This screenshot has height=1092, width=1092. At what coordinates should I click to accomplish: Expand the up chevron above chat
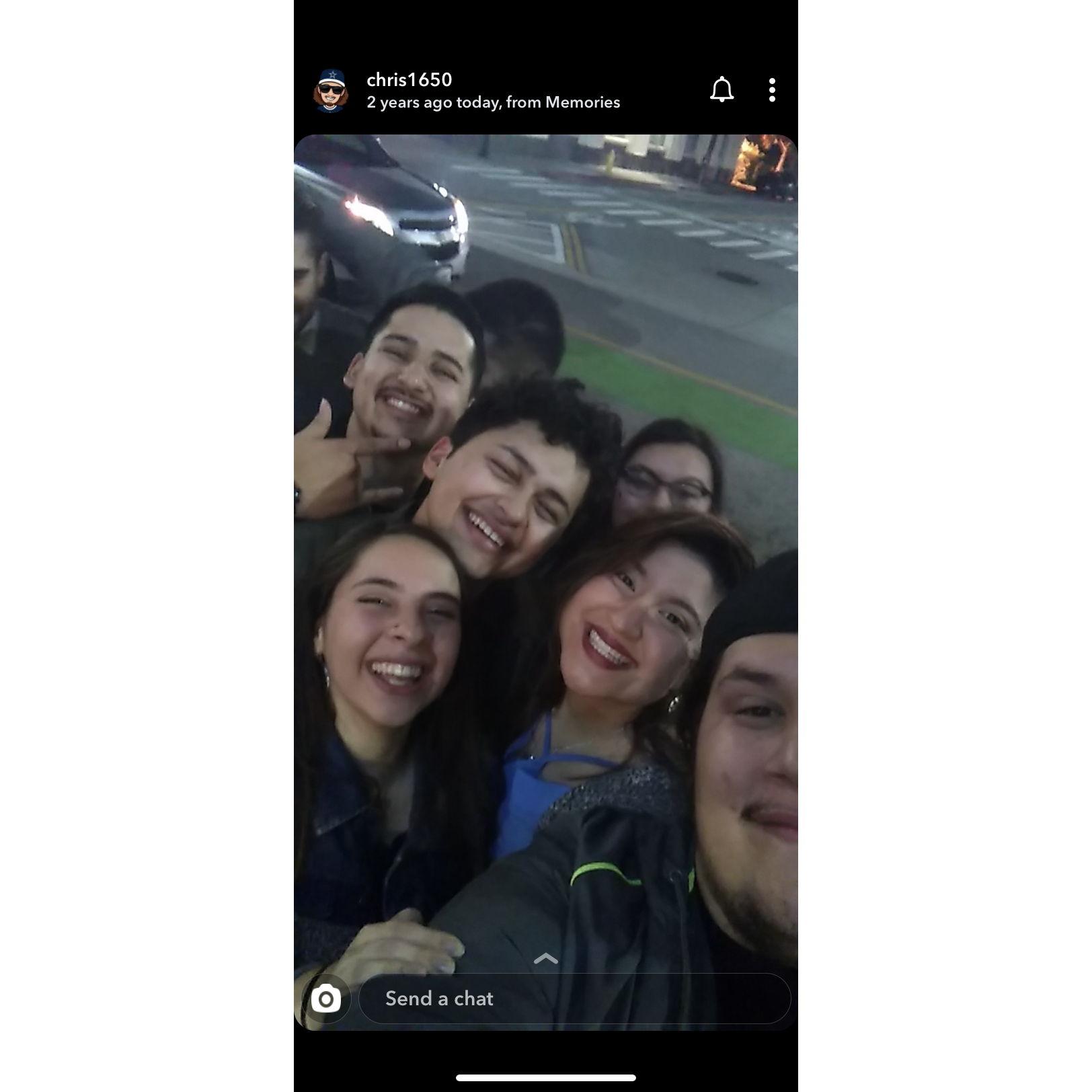coord(545,959)
